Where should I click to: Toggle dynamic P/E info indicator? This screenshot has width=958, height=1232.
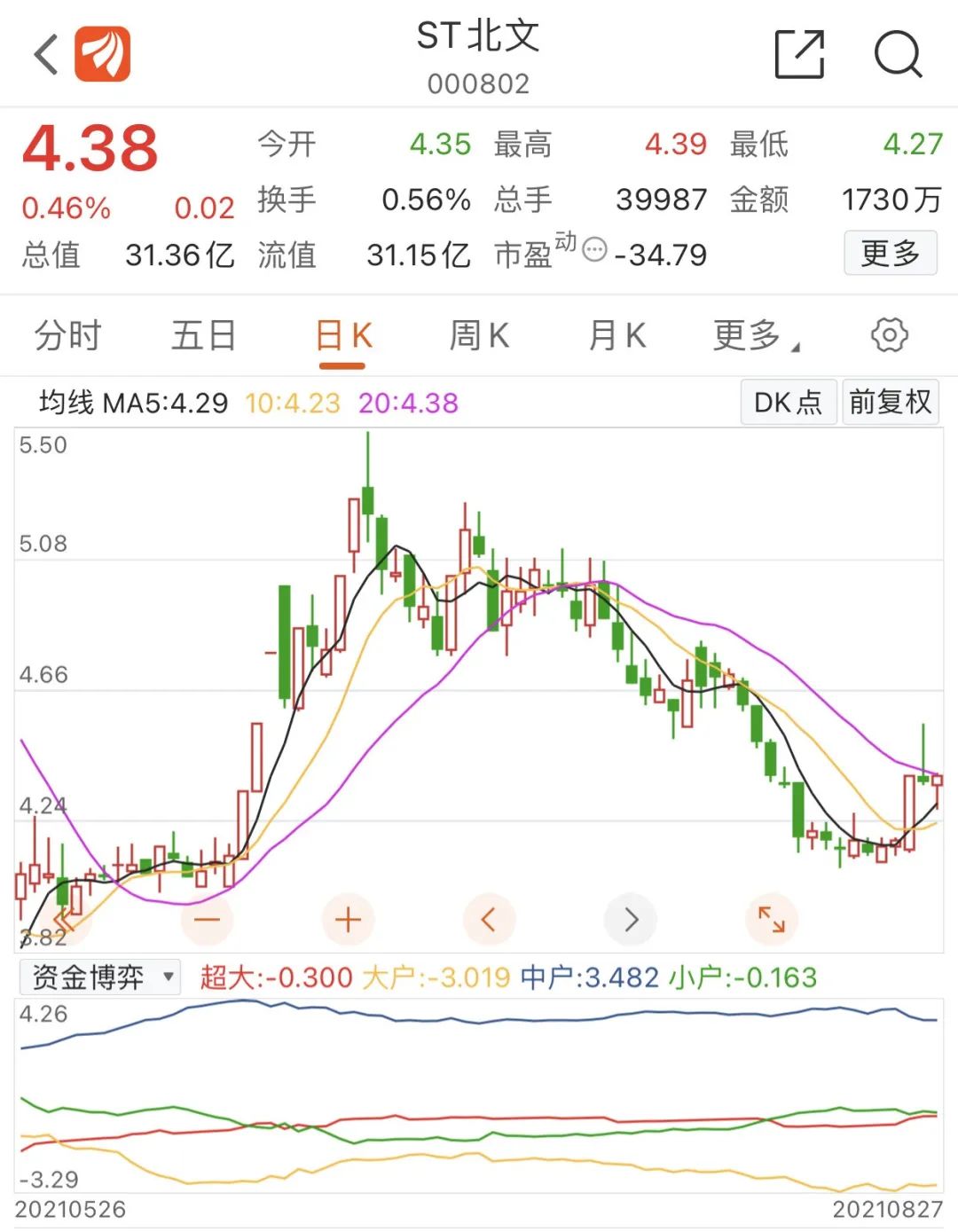pos(593,250)
